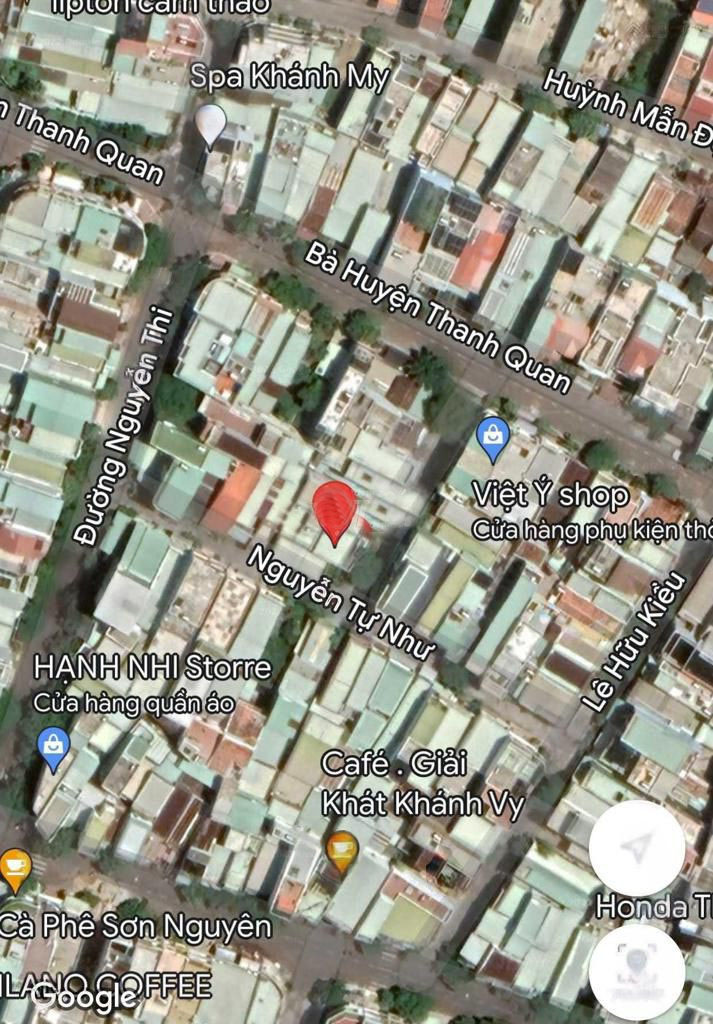View Spa Khánh My place pin
The width and height of the screenshot is (713, 1024).
pos(211,125)
